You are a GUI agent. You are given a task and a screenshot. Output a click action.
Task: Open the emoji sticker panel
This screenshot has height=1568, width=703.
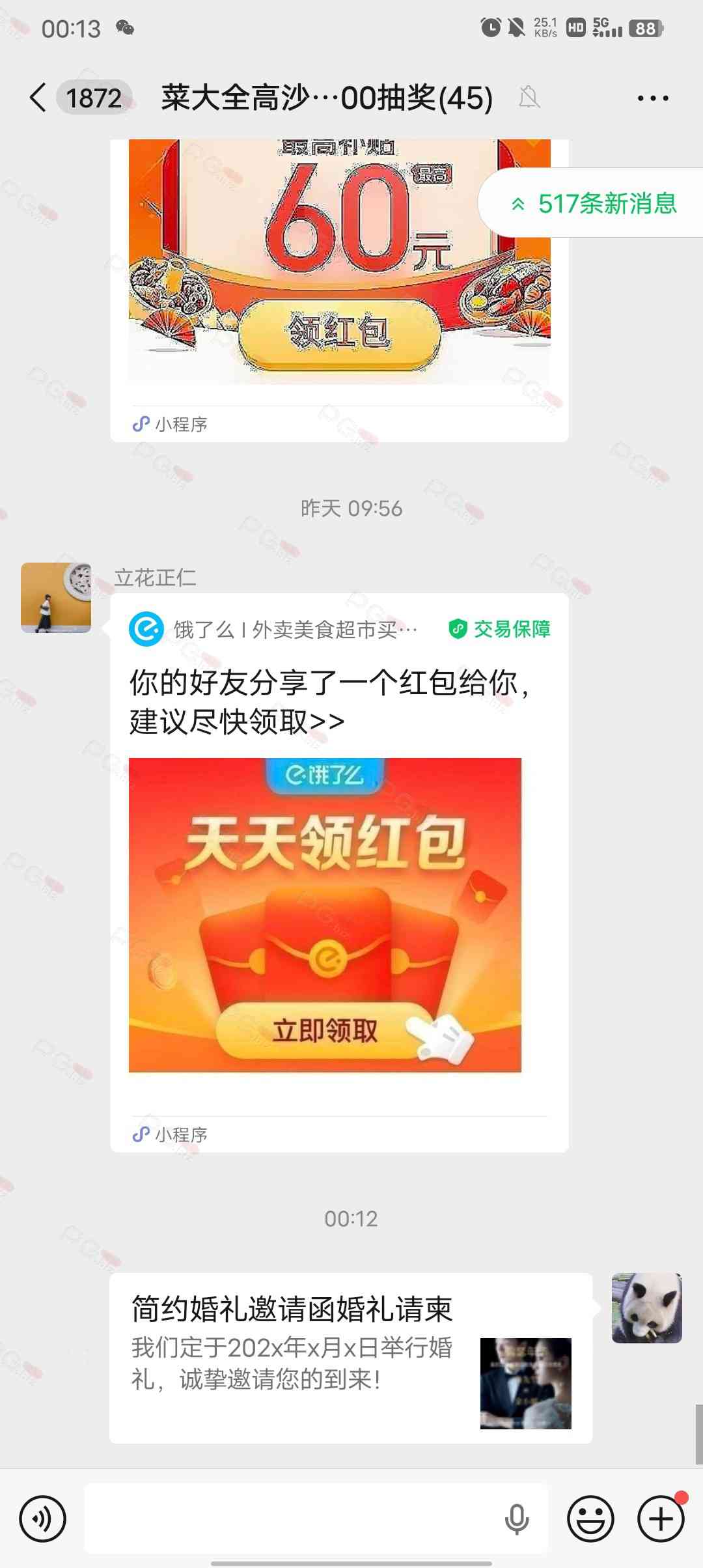coord(590,1519)
